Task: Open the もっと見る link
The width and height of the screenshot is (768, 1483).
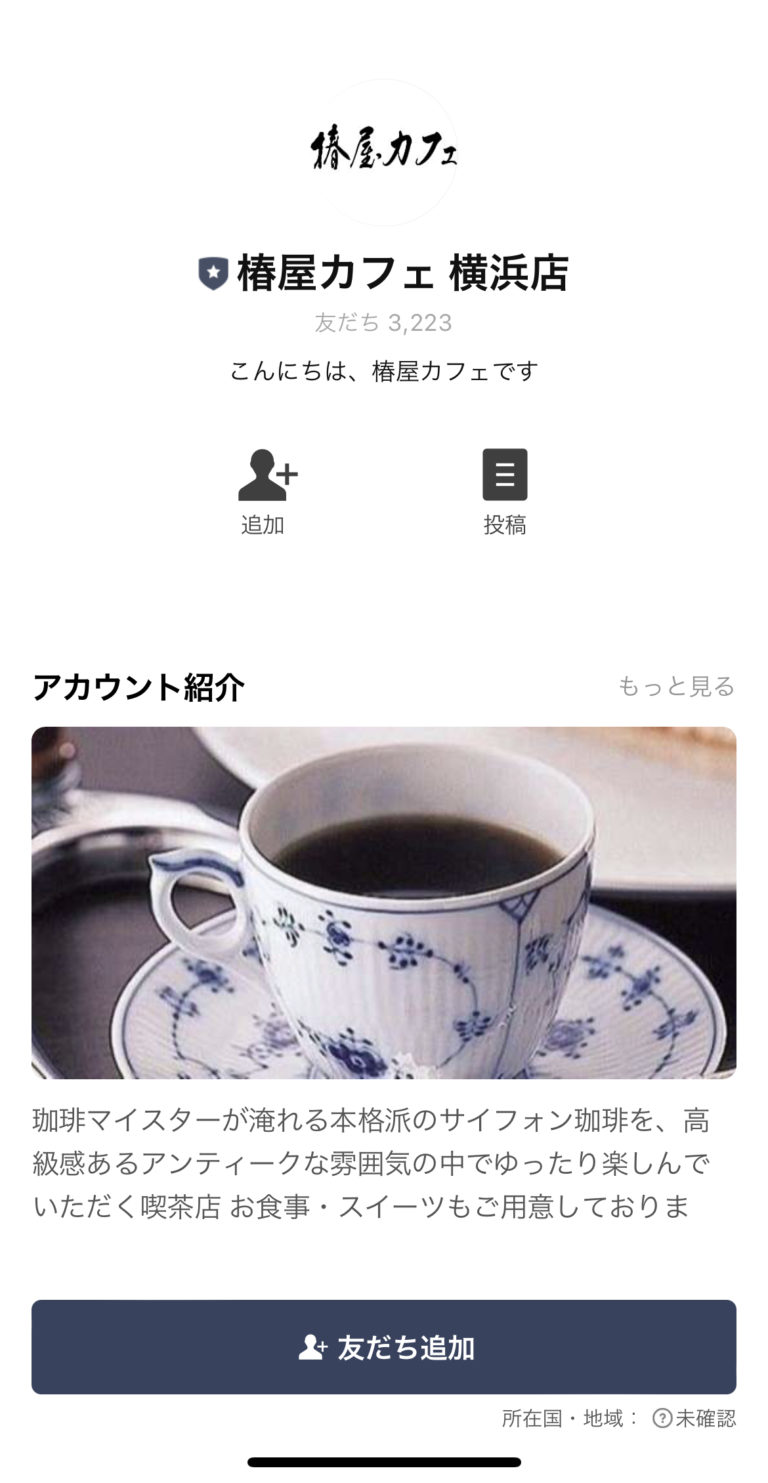Action: (x=677, y=686)
